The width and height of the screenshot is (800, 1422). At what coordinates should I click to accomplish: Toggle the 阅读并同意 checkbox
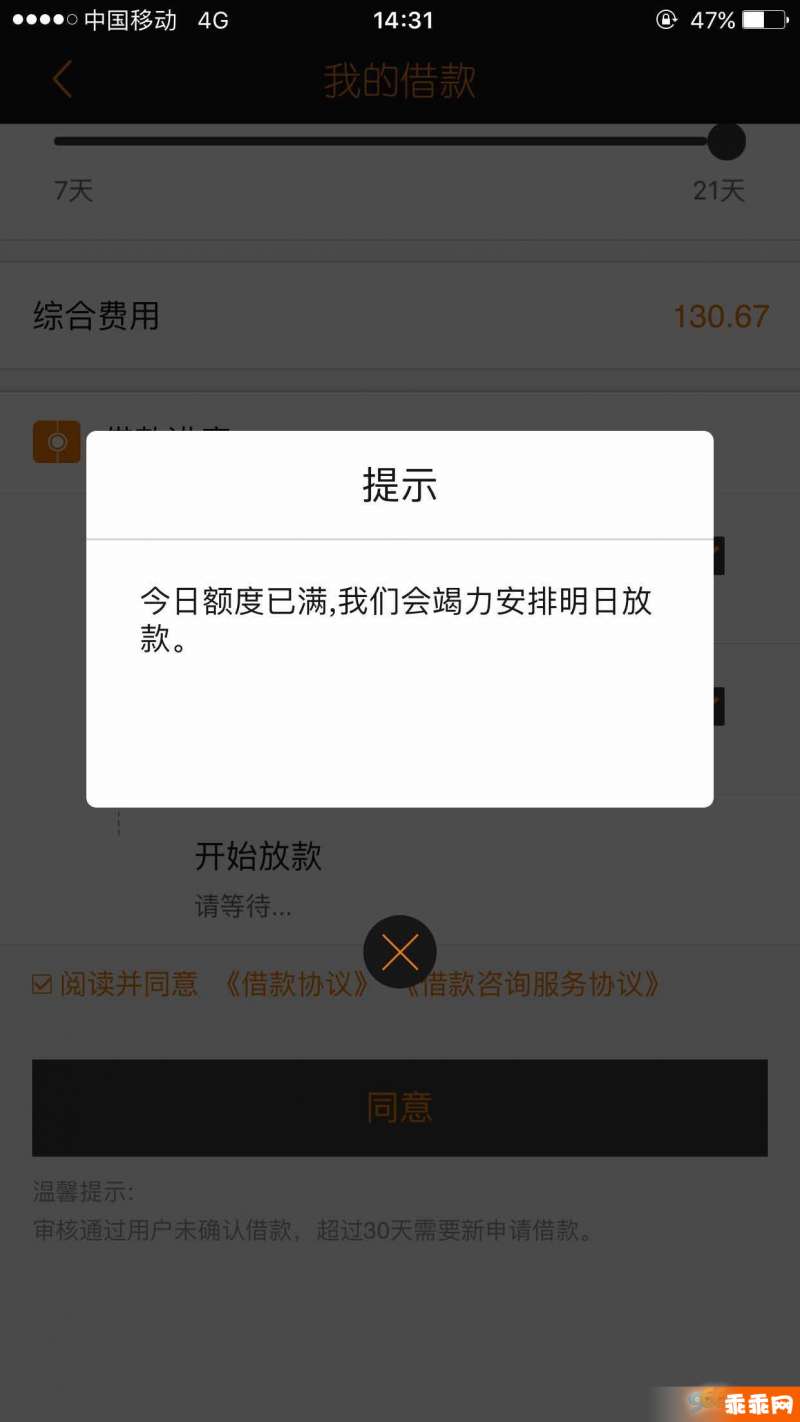point(42,985)
